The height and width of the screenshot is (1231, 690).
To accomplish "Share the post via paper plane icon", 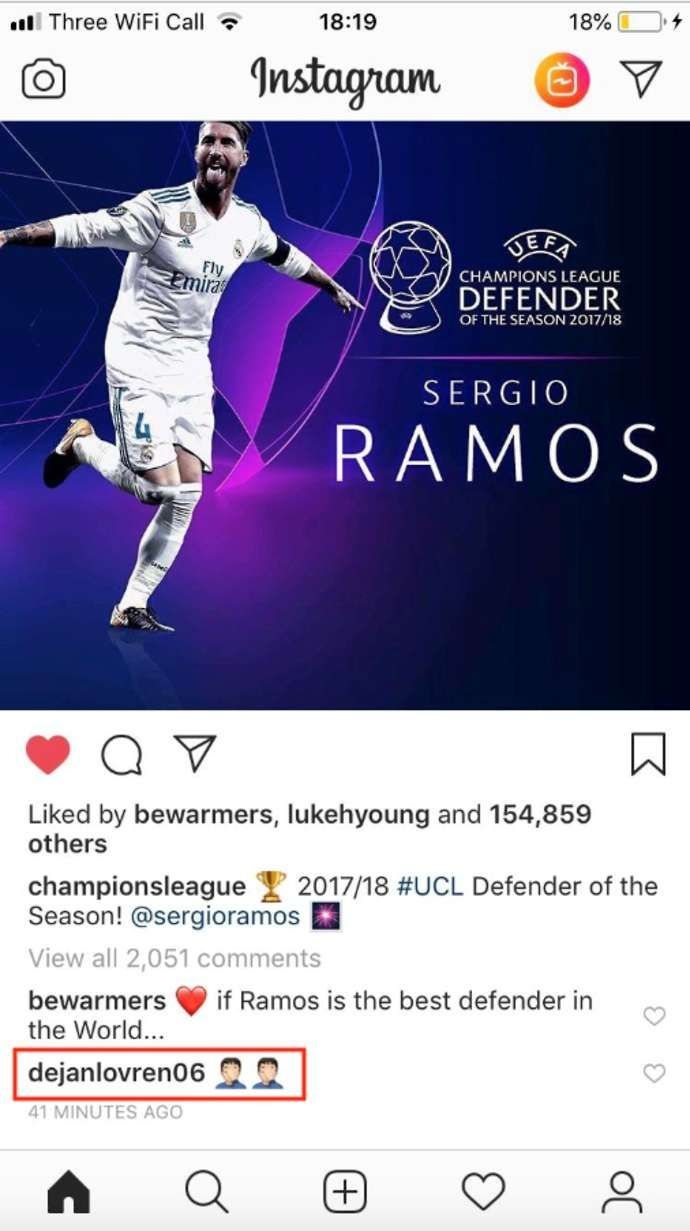I will (x=194, y=754).
